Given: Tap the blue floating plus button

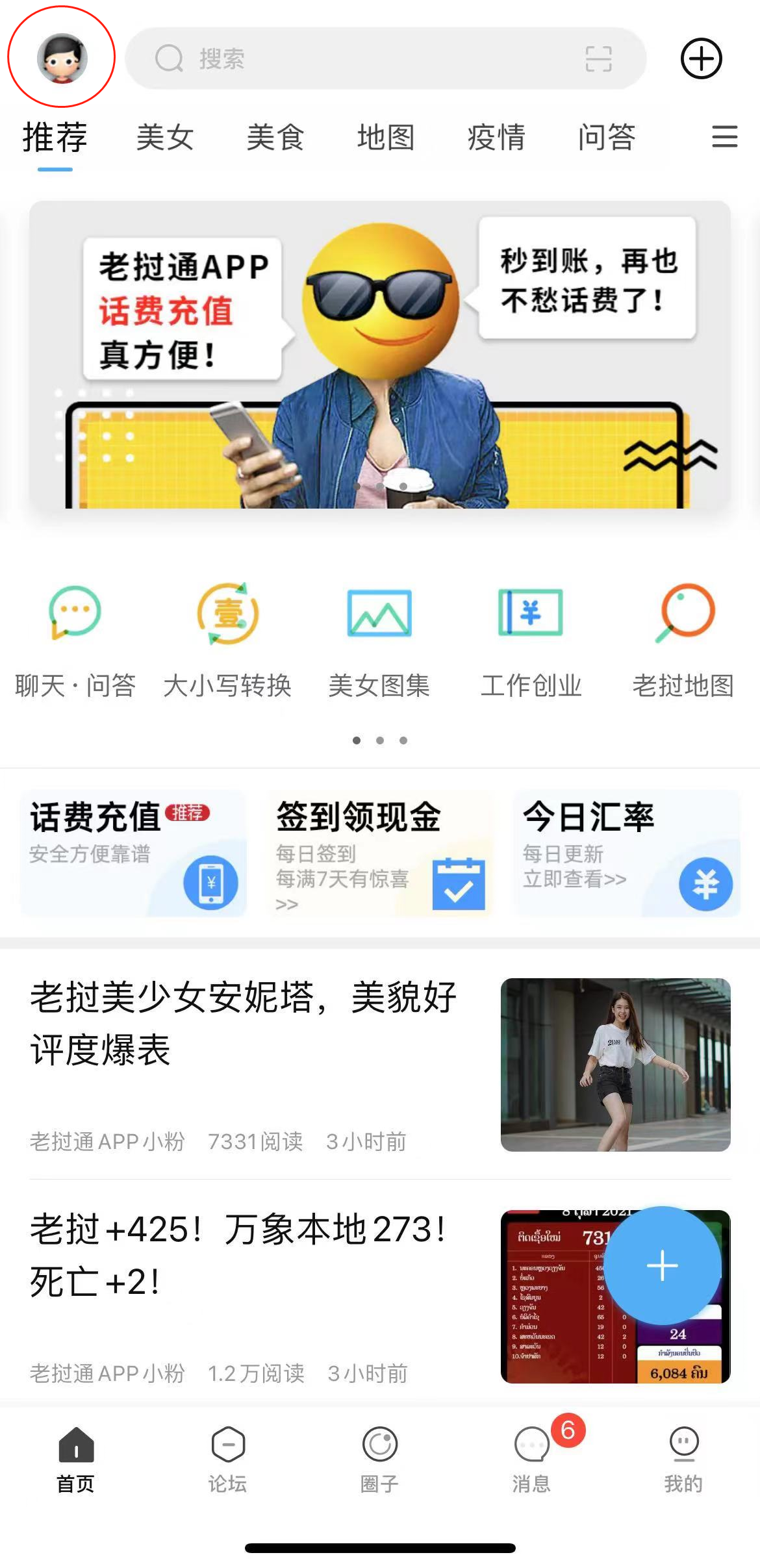Looking at the screenshot, I should pos(662,1265).
